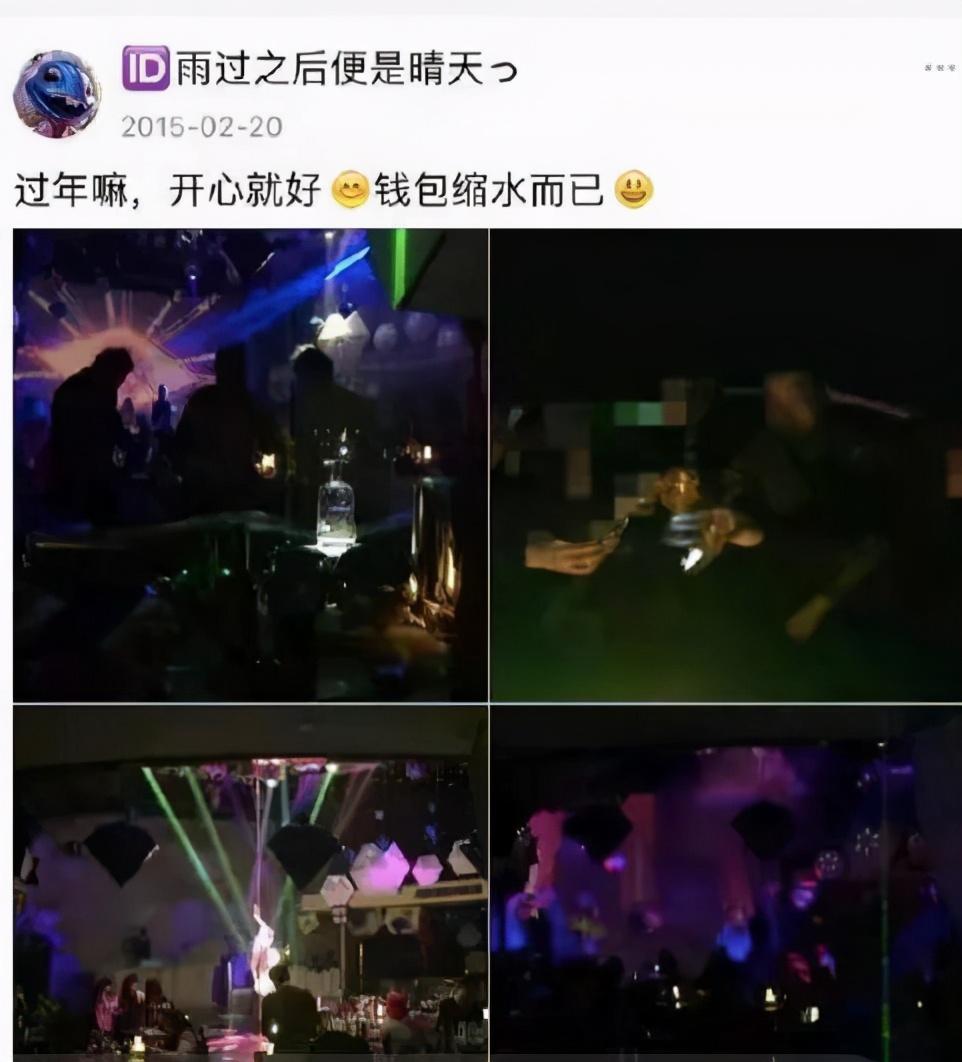View dark photo with pixelated faces
The width and height of the screenshot is (962, 1062).
[726, 465]
